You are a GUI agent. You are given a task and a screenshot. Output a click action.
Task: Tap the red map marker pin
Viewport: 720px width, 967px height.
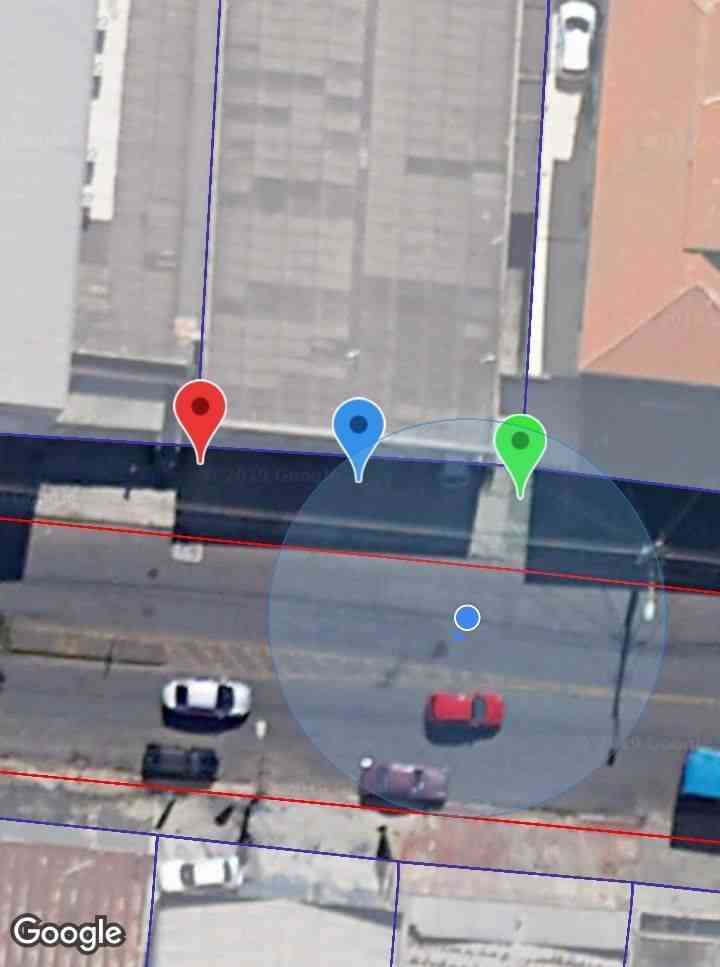pyautogui.click(x=200, y=411)
